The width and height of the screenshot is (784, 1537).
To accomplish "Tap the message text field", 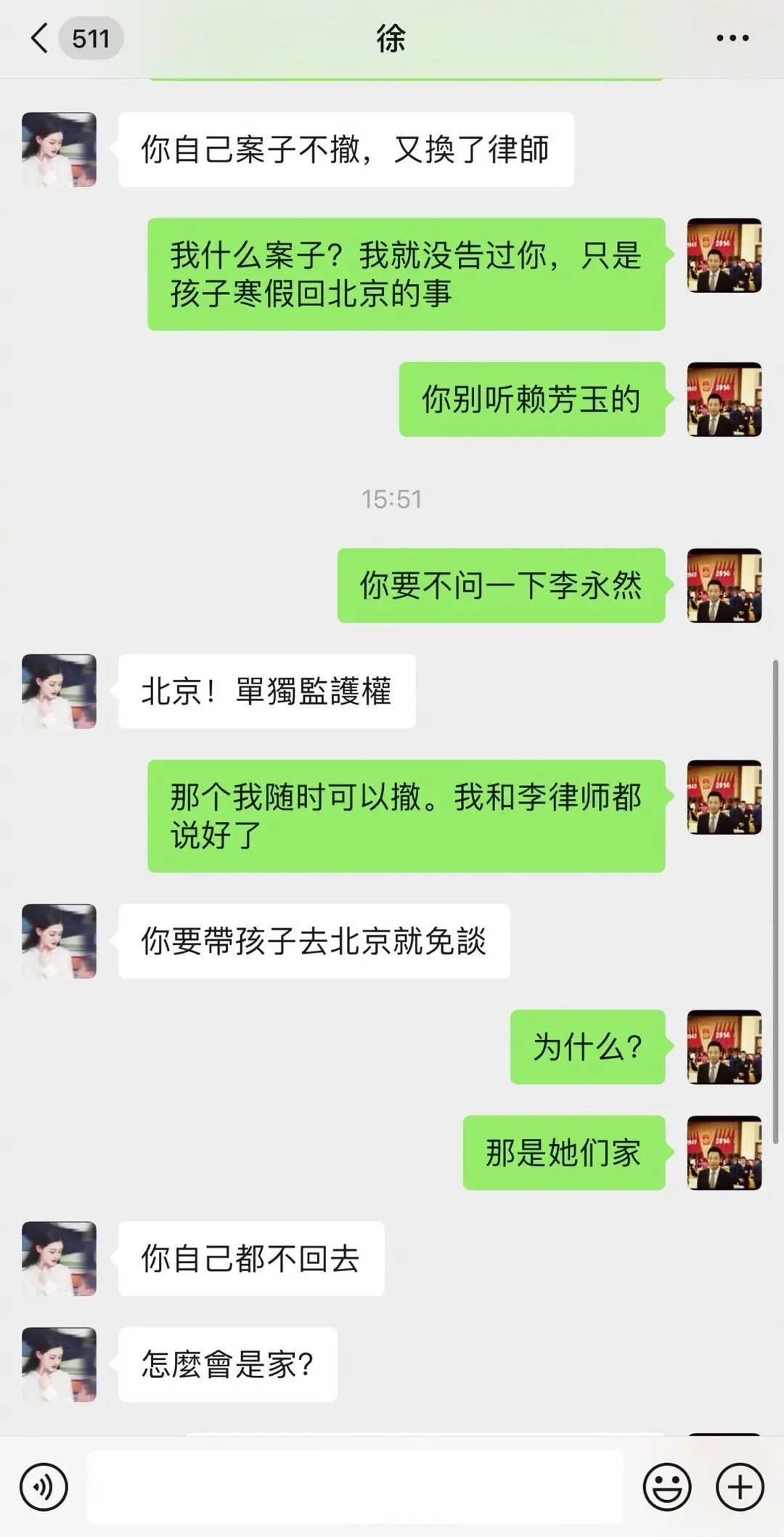I will coord(356,1487).
